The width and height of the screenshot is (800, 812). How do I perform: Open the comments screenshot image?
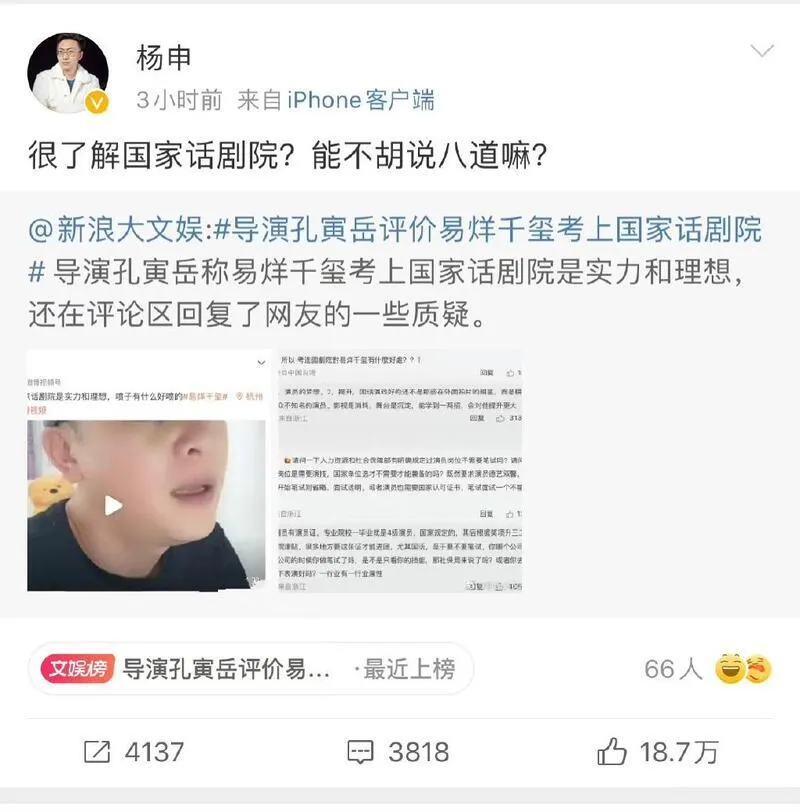click(399, 470)
